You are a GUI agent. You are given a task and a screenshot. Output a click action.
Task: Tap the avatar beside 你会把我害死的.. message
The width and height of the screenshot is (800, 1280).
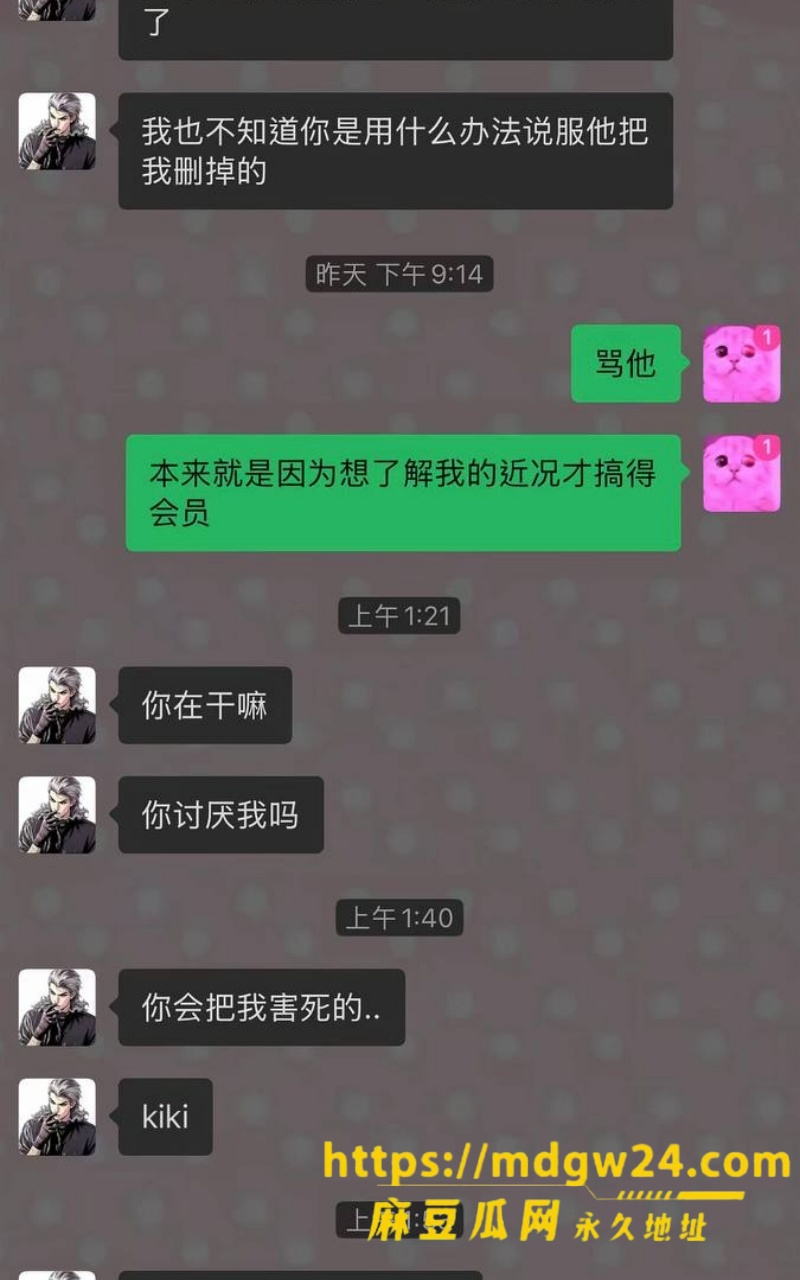57,1007
